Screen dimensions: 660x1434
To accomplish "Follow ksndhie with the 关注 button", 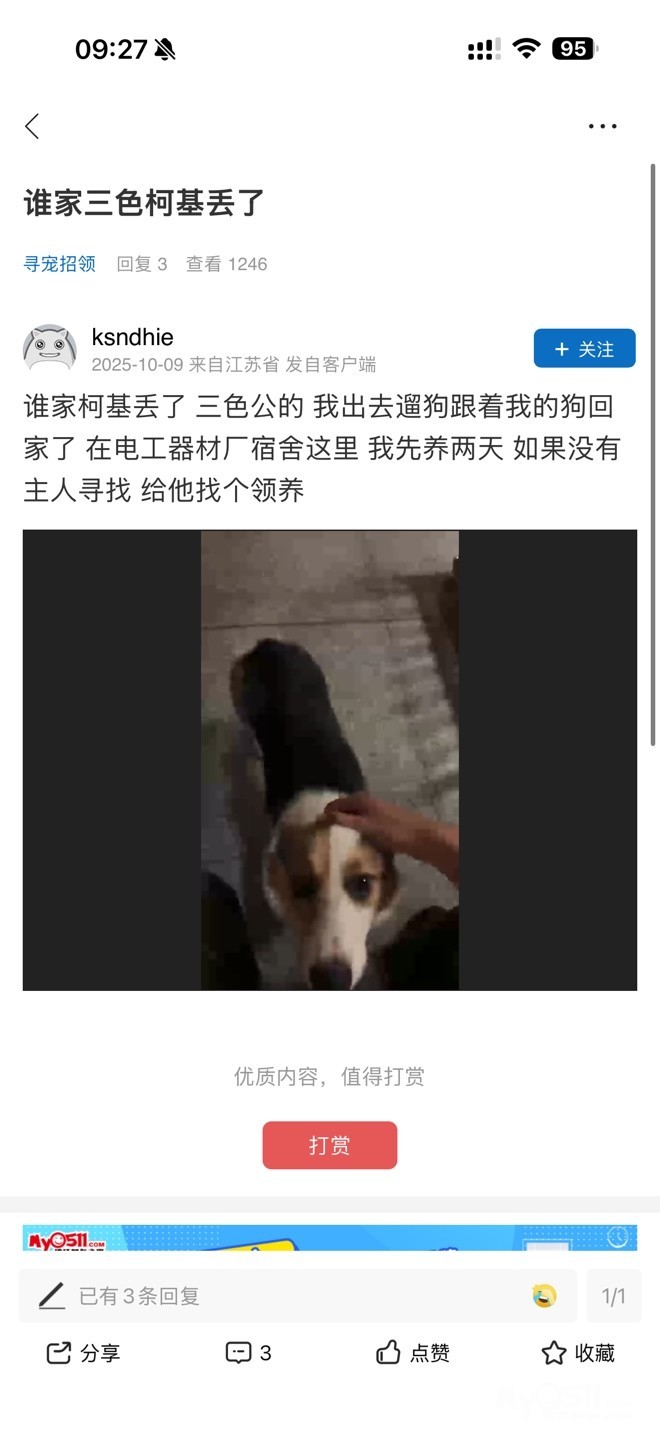I will [584, 349].
